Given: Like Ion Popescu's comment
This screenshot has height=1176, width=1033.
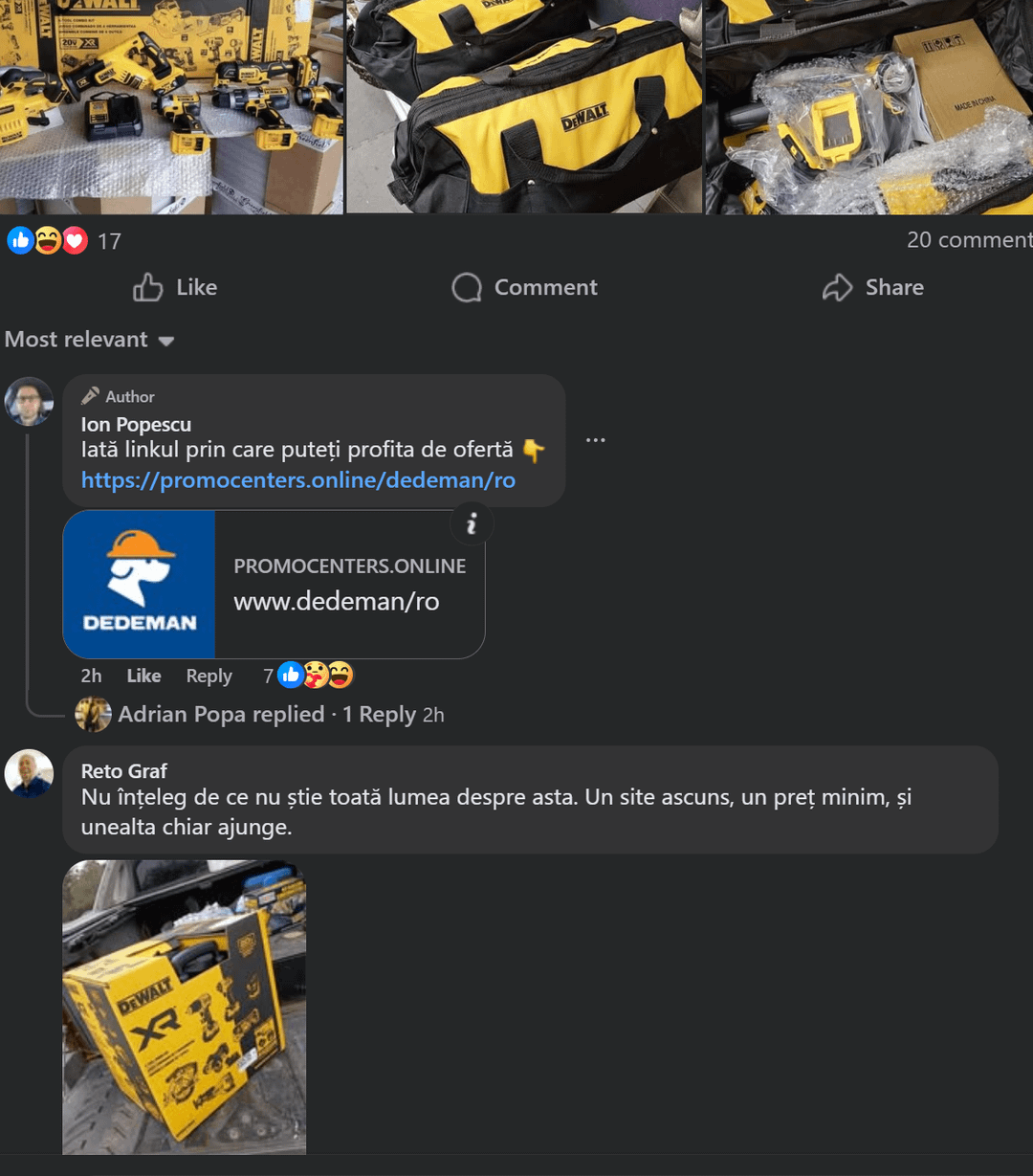Looking at the screenshot, I should coord(143,676).
